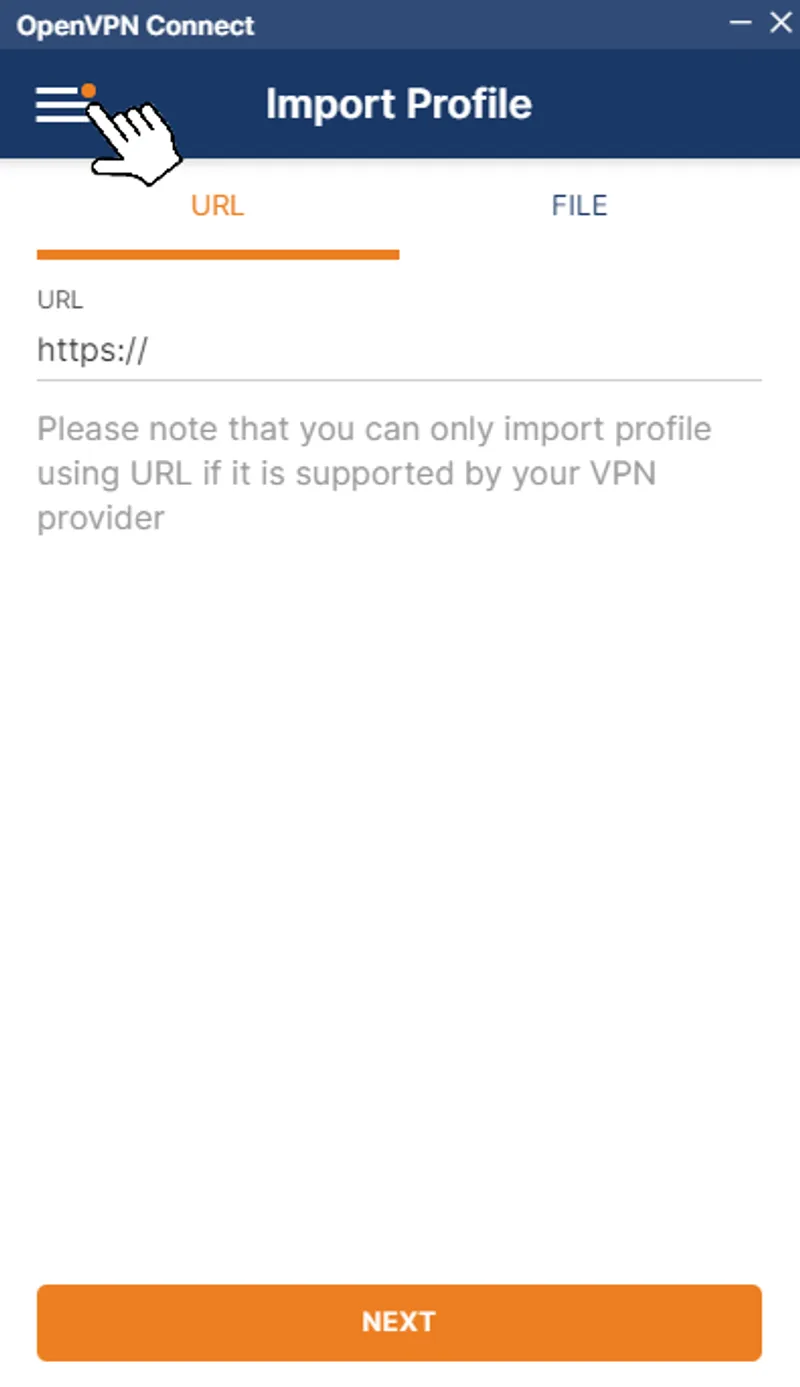This screenshot has height=1387, width=800.
Task: Select the URL tab
Action: (x=217, y=205)
